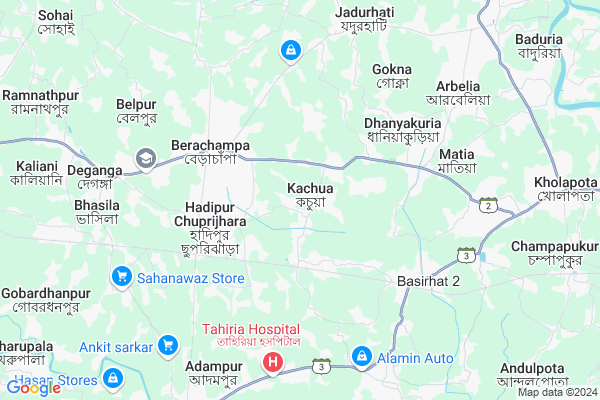Viewport: 600px width, 400px height.
Task: Open the Sahanawaz Store pin
Action: pyautogui.click(x=122, y=275)
